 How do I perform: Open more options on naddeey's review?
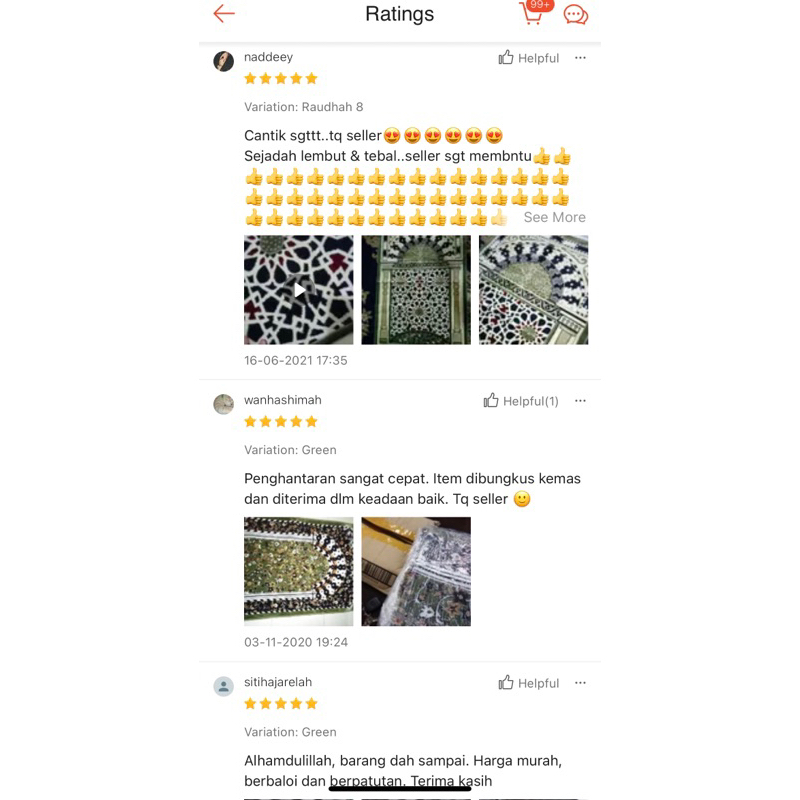pyautogui.click(x=580, y=58)
